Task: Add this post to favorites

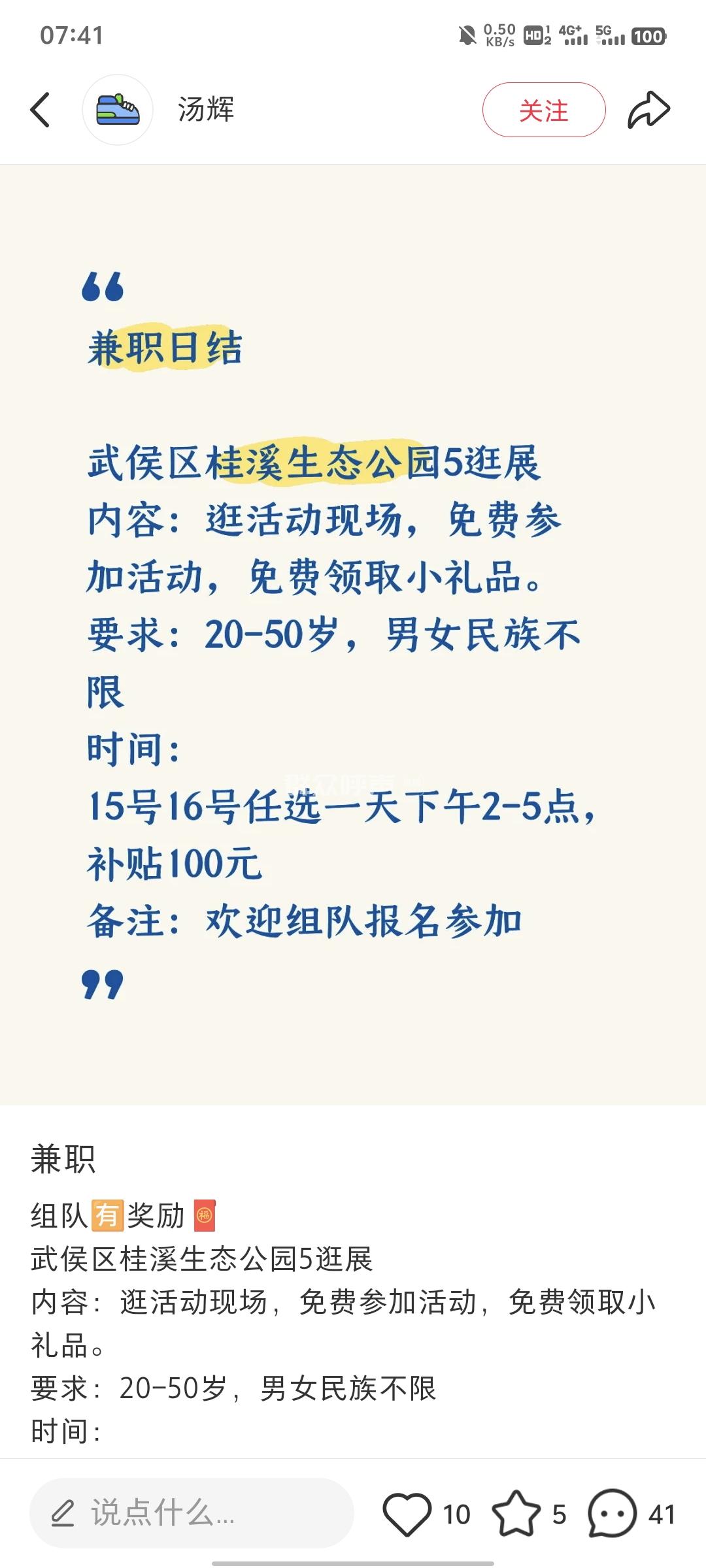Action: [x=516, y=1513]
